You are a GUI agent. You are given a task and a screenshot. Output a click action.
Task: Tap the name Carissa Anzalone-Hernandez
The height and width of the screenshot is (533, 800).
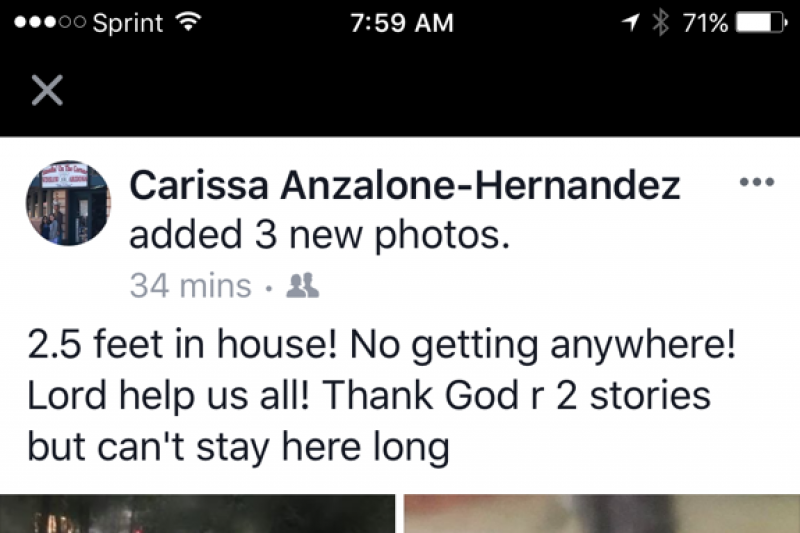click(x=405, y=185)
